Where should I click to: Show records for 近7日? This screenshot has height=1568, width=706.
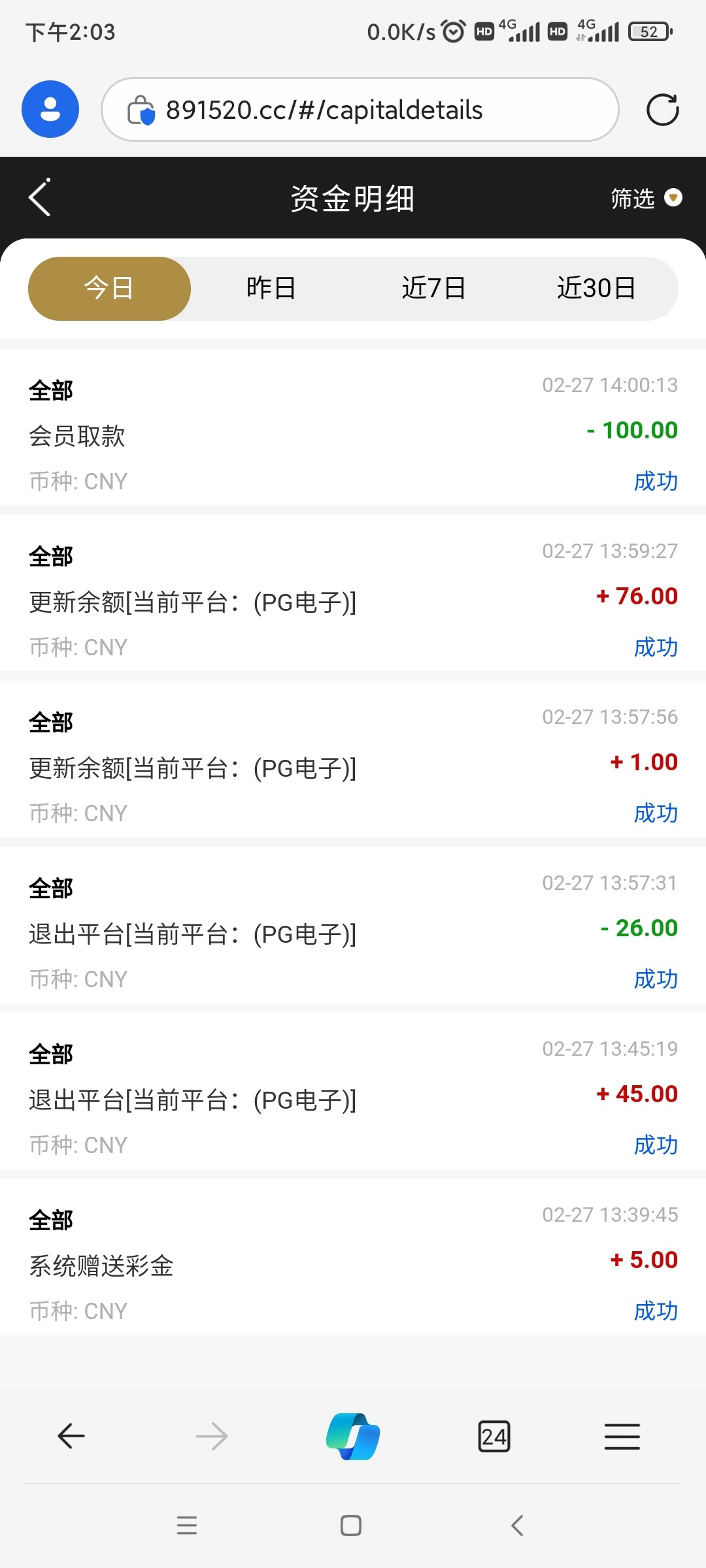(x=433, y=288)
